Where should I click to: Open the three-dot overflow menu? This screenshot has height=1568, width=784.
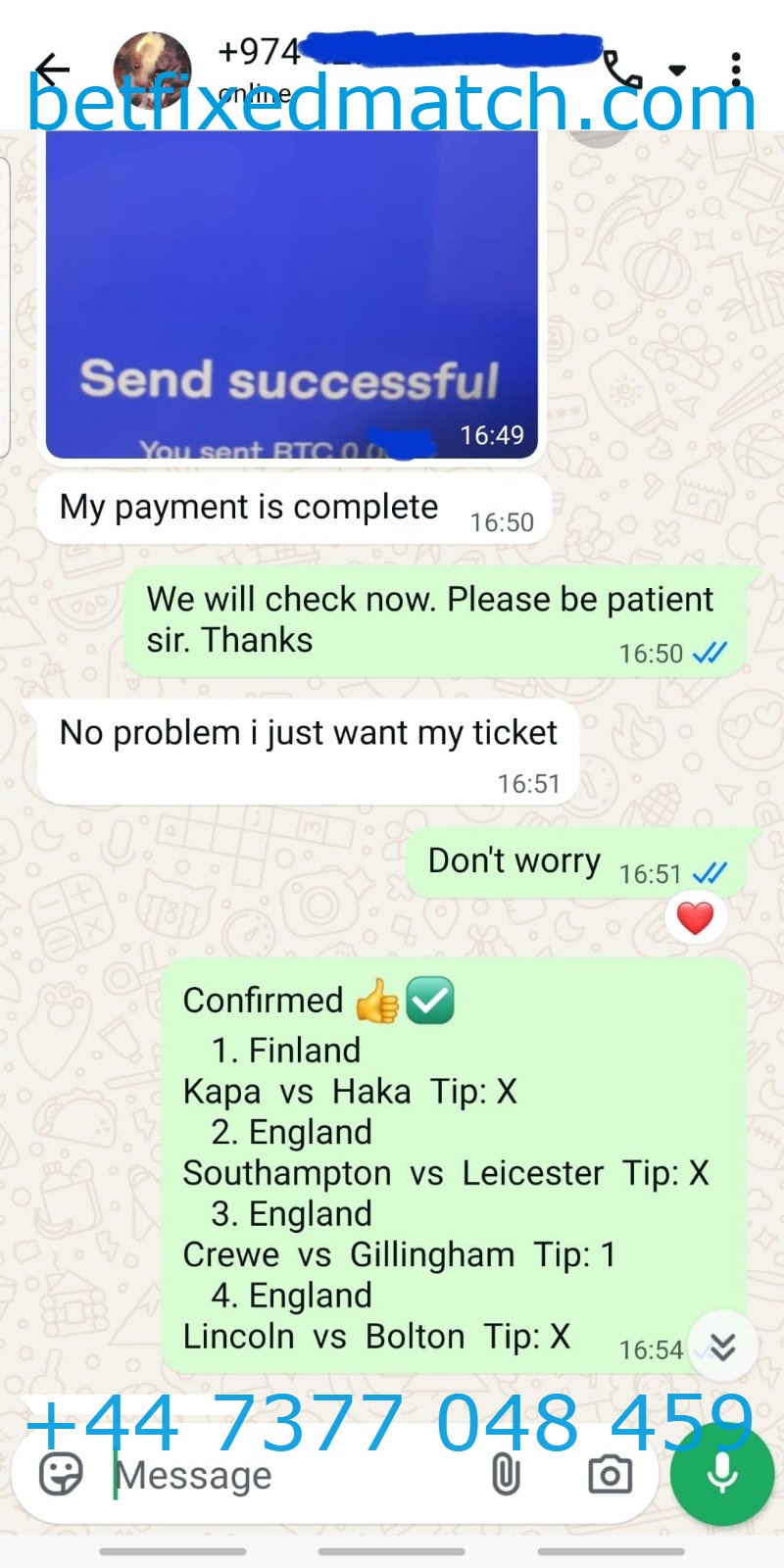736,70
